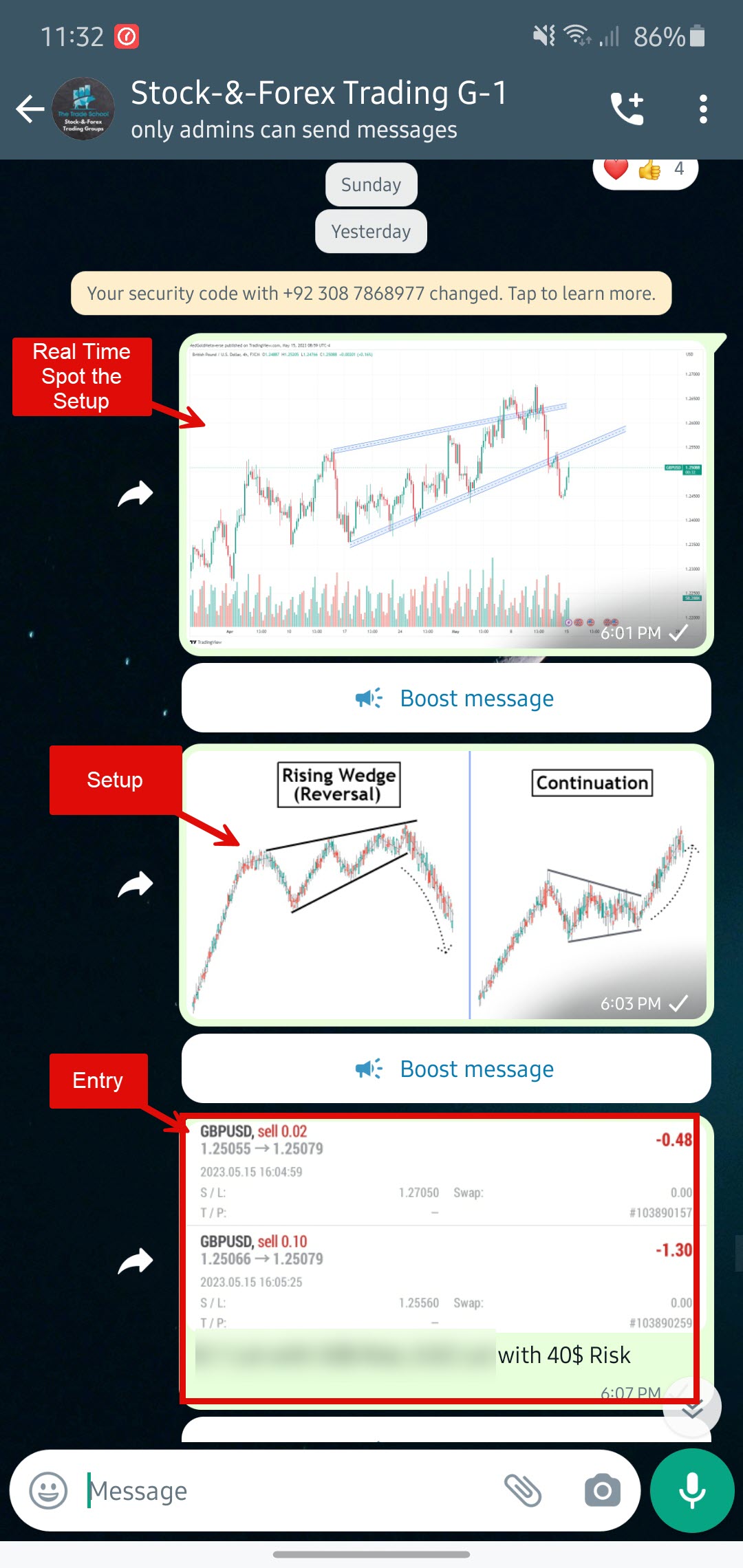Viewport: 743px width, 1568px height.
Task: Open the Rising Wedge and Continuation image
Action: 446,884
